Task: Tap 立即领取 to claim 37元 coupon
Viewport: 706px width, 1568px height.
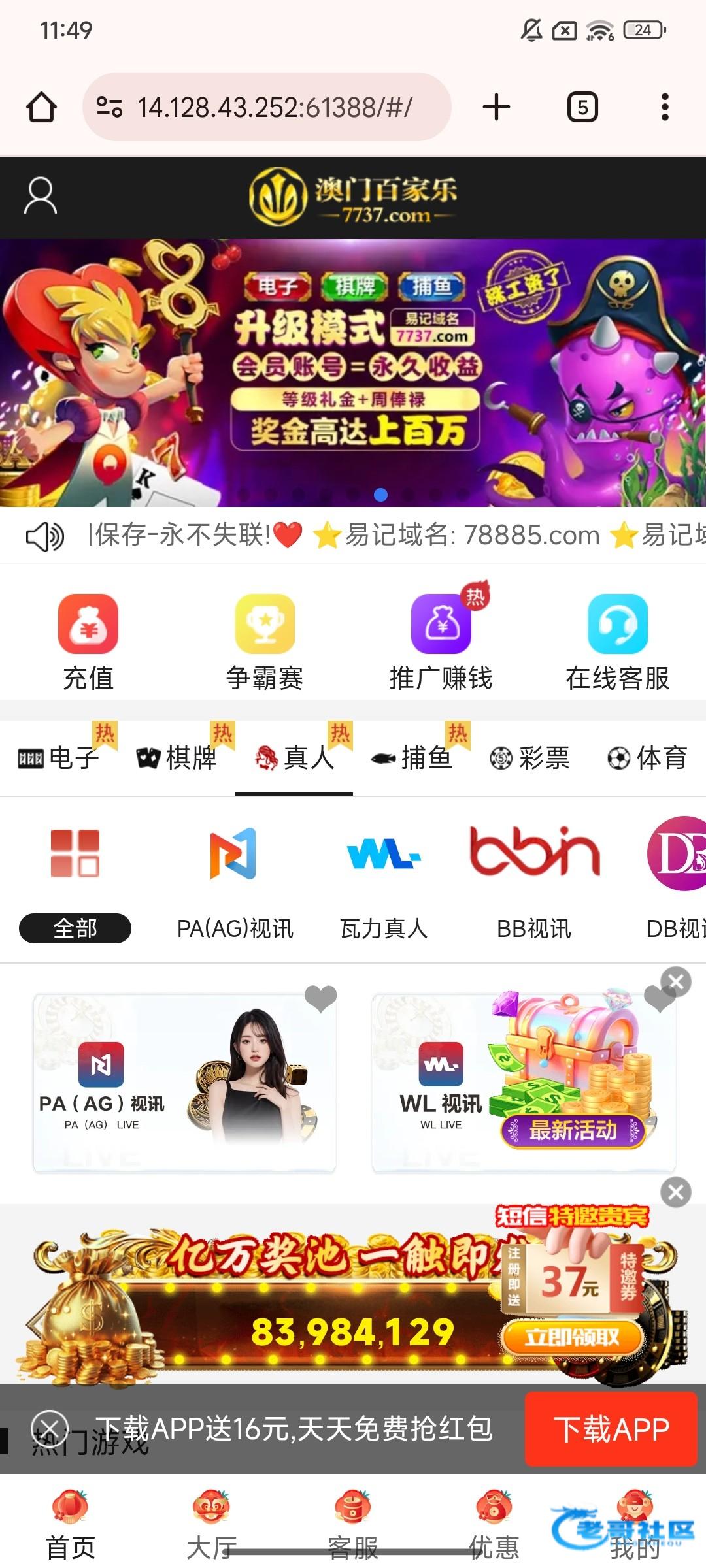Action: [572, 1337]
